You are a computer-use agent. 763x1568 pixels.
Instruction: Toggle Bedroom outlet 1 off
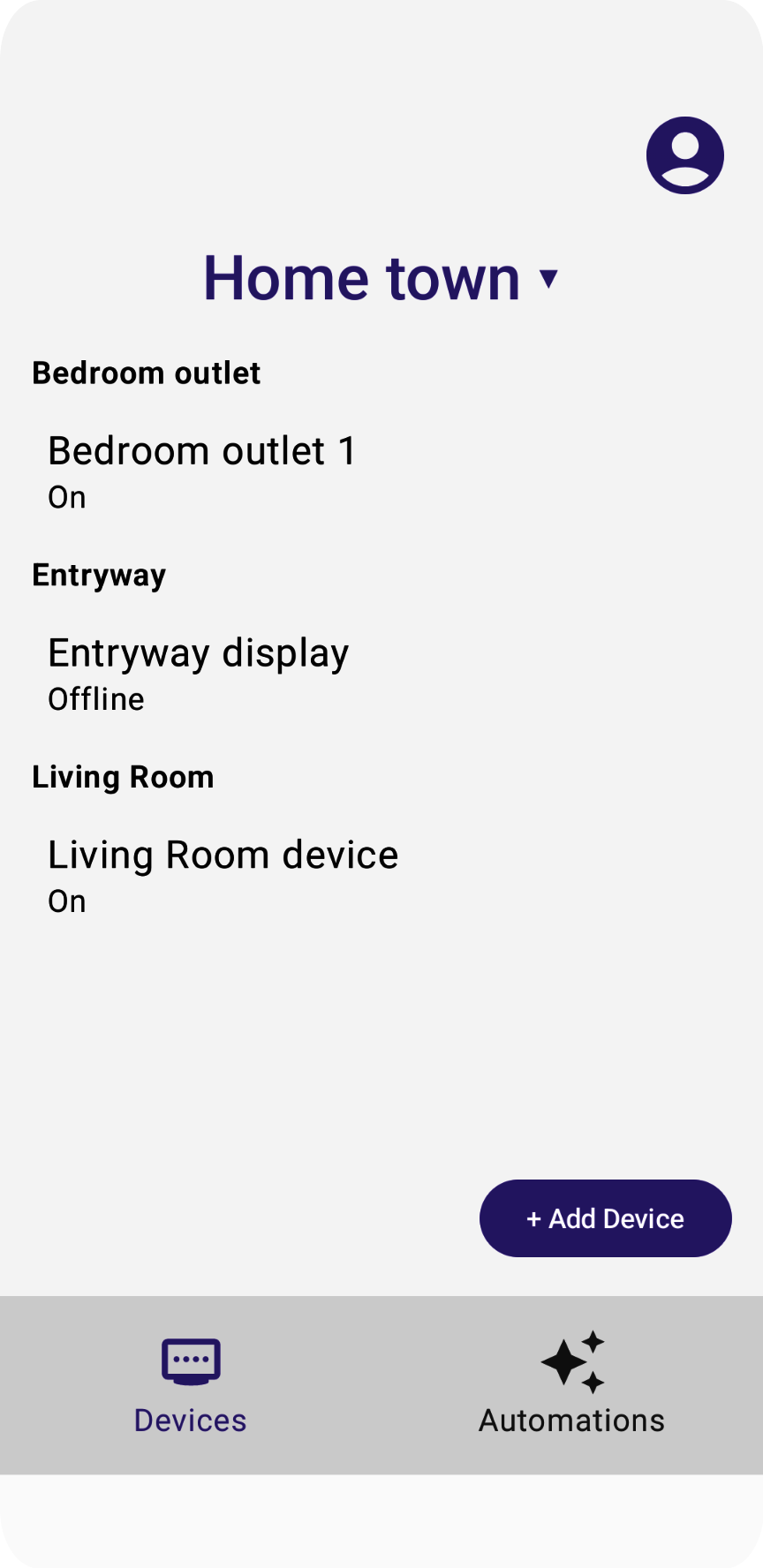pyautogui.click(x=201, y=450)
